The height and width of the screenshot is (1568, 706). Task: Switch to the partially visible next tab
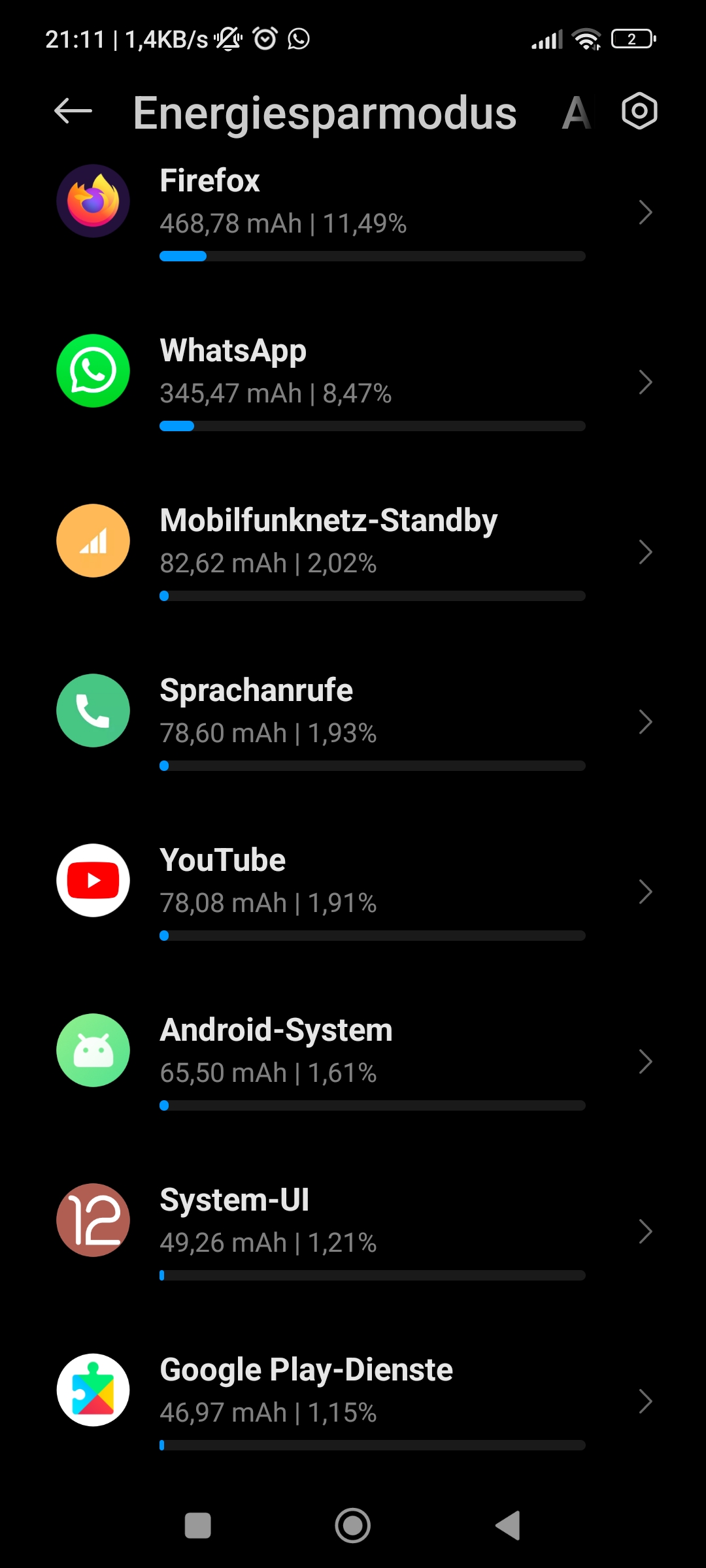pos(577,113)
